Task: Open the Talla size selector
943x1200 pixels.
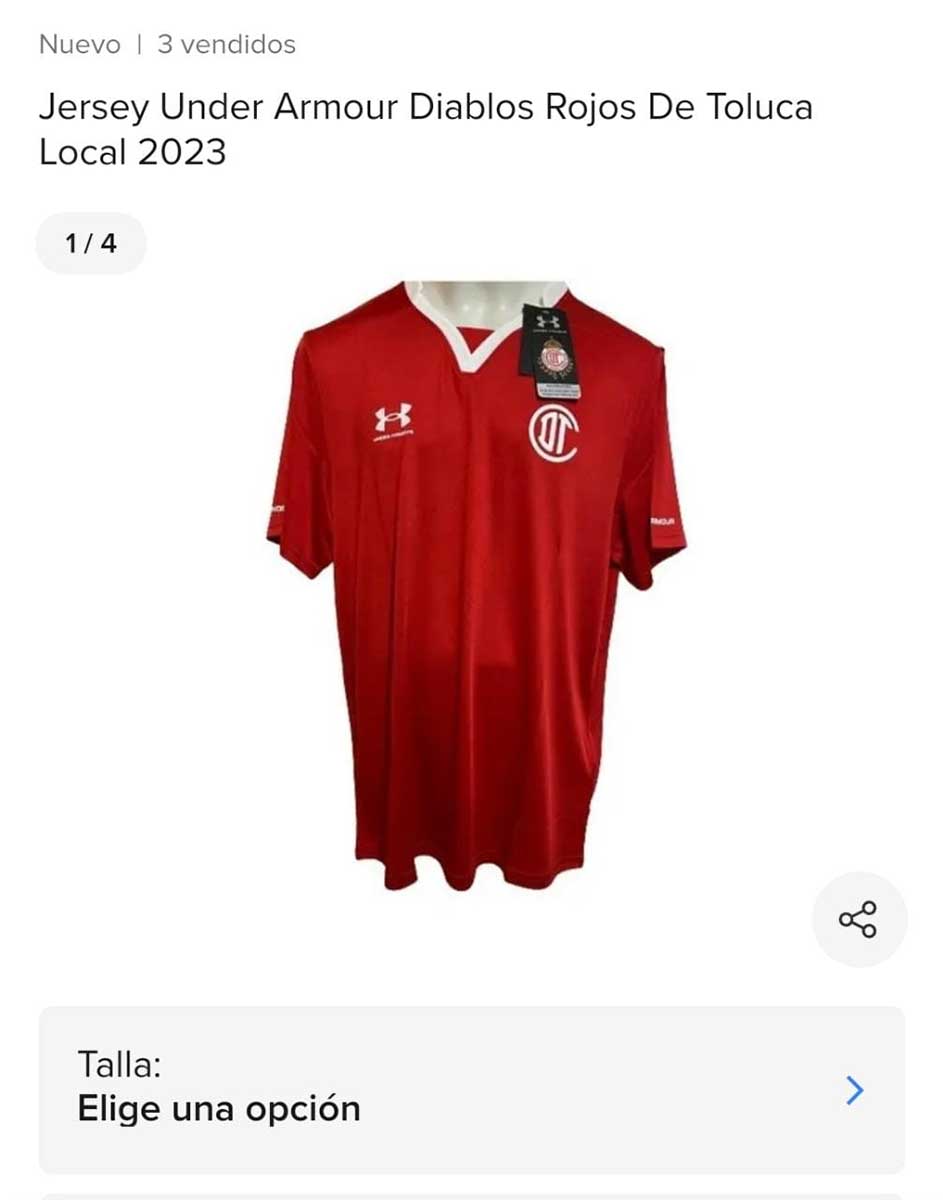Action: (471, 1089)
